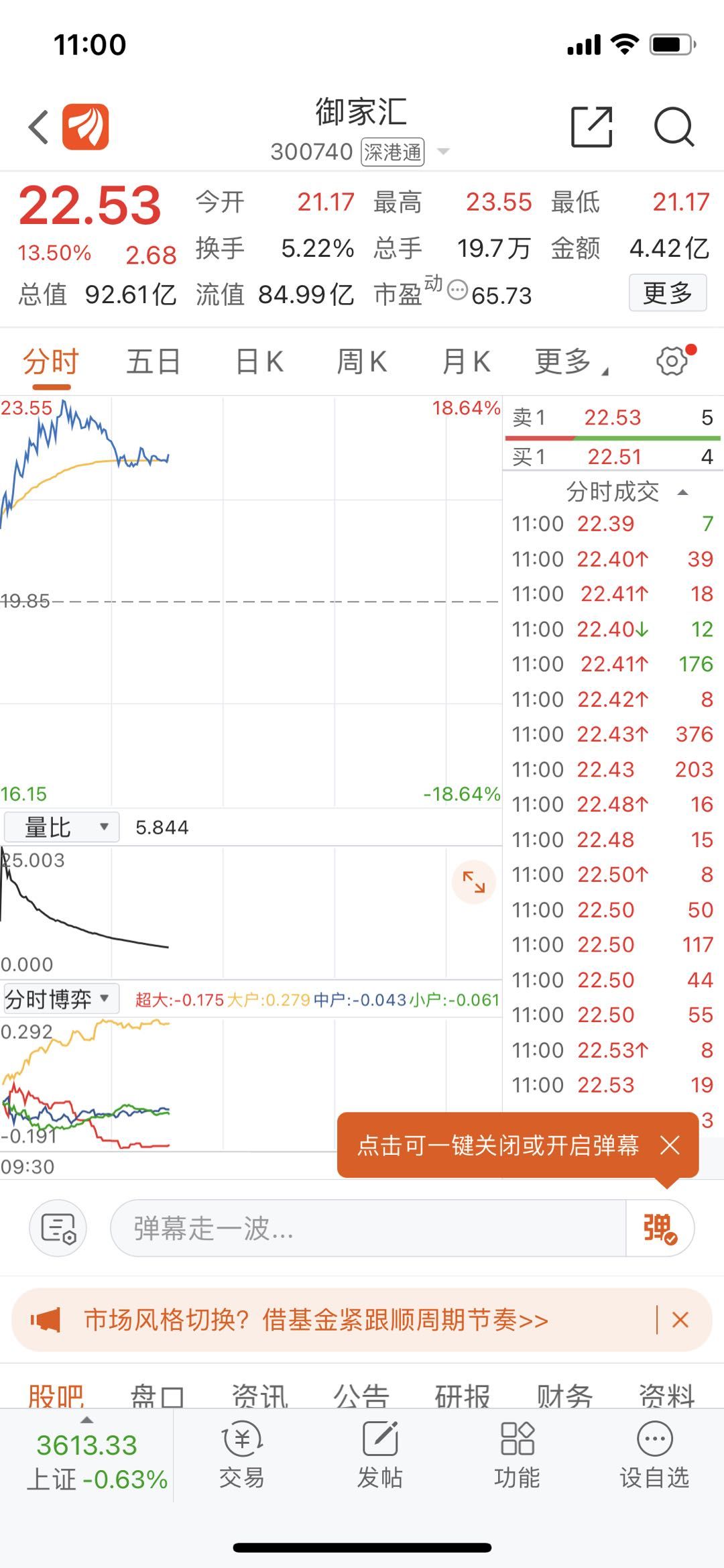724x1568 pixels.
Task: Select the 周K chart tab
Action: click(x=362, y=361)
